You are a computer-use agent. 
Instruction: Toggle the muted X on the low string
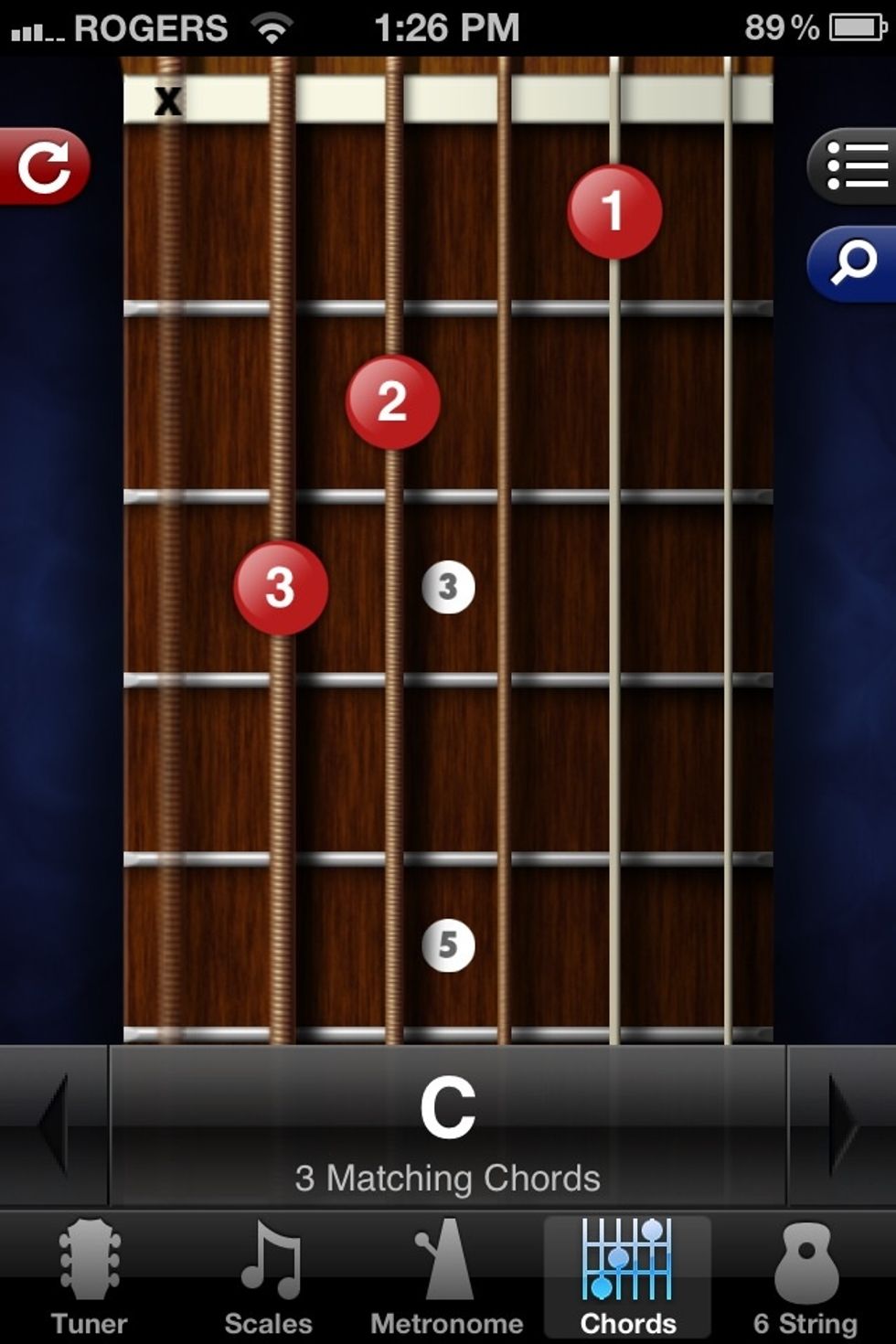(168, 100)
